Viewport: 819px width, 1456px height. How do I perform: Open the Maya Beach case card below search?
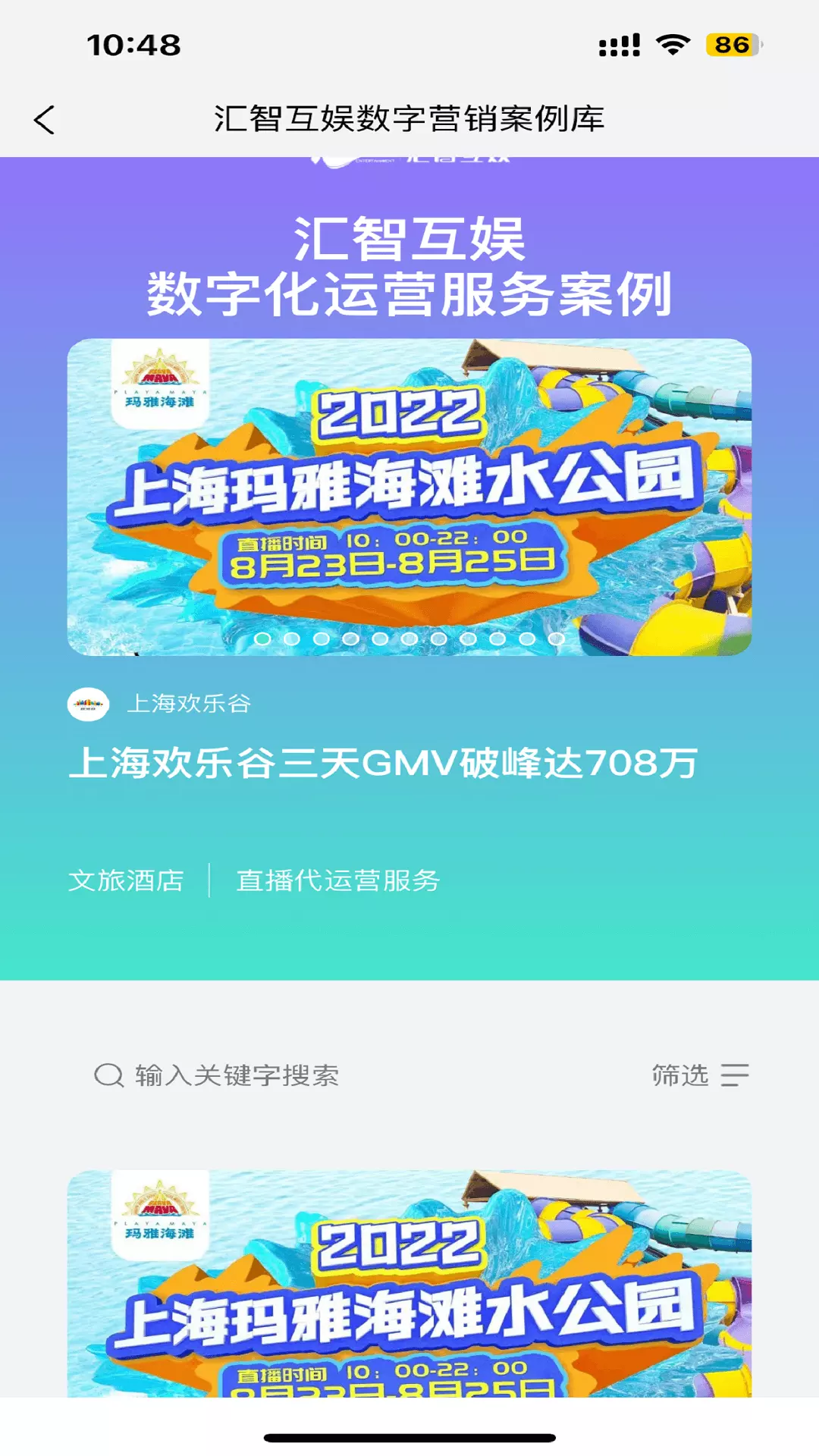click(409, 1283)
